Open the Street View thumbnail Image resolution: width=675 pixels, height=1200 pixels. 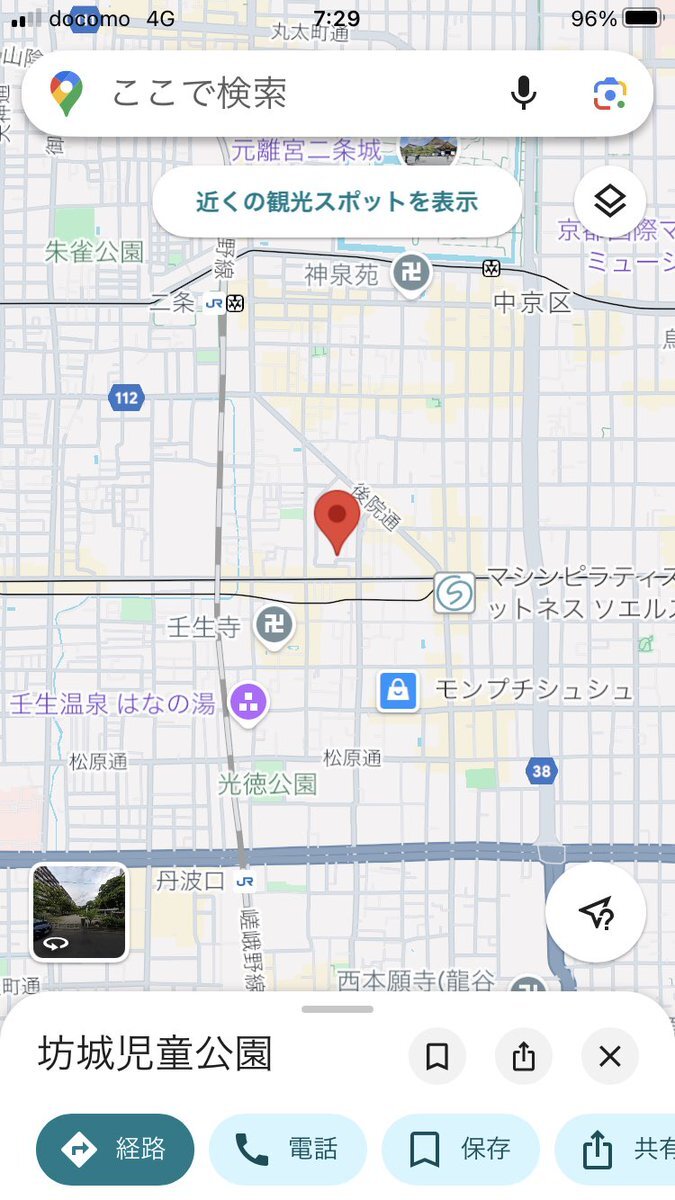point(80,912)
